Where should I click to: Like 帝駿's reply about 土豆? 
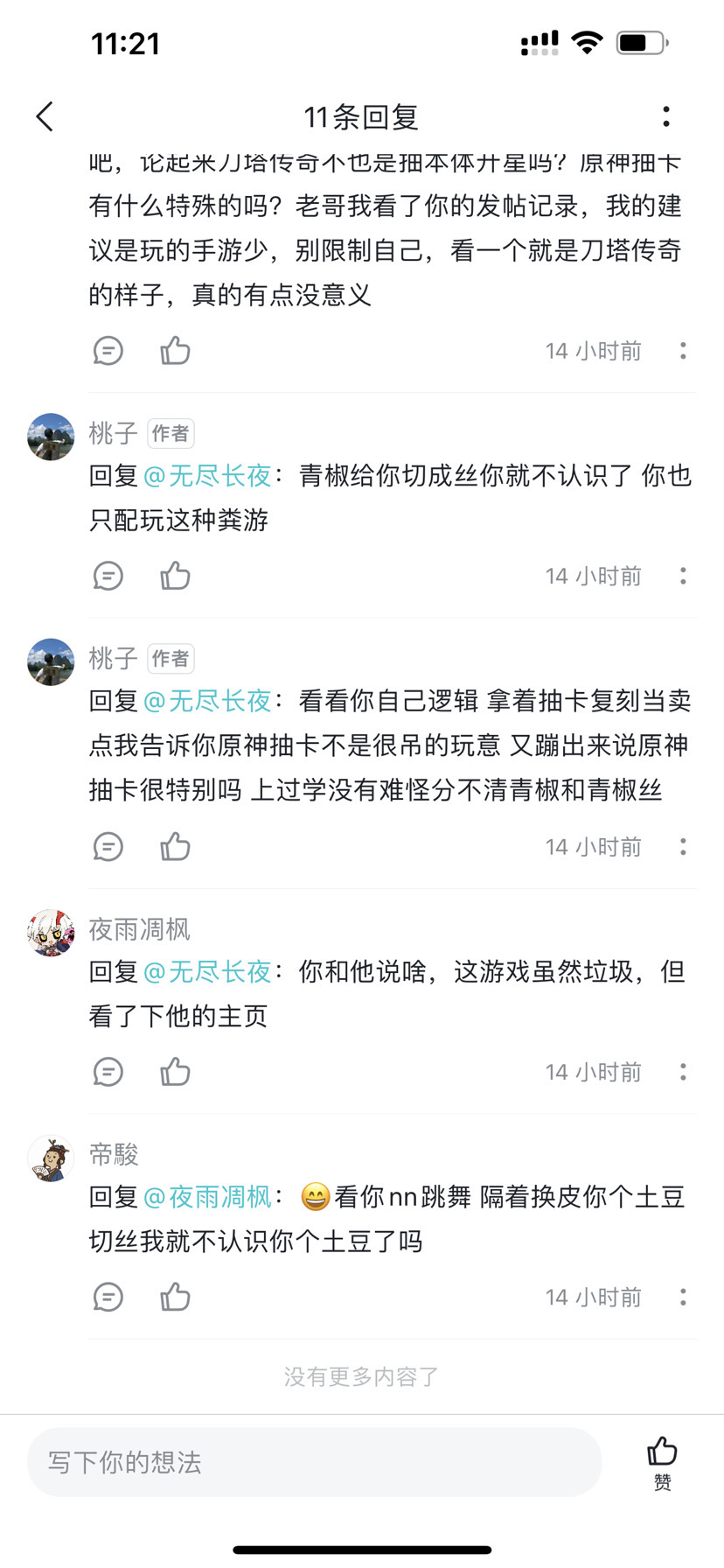click(x=175, y=1297)
